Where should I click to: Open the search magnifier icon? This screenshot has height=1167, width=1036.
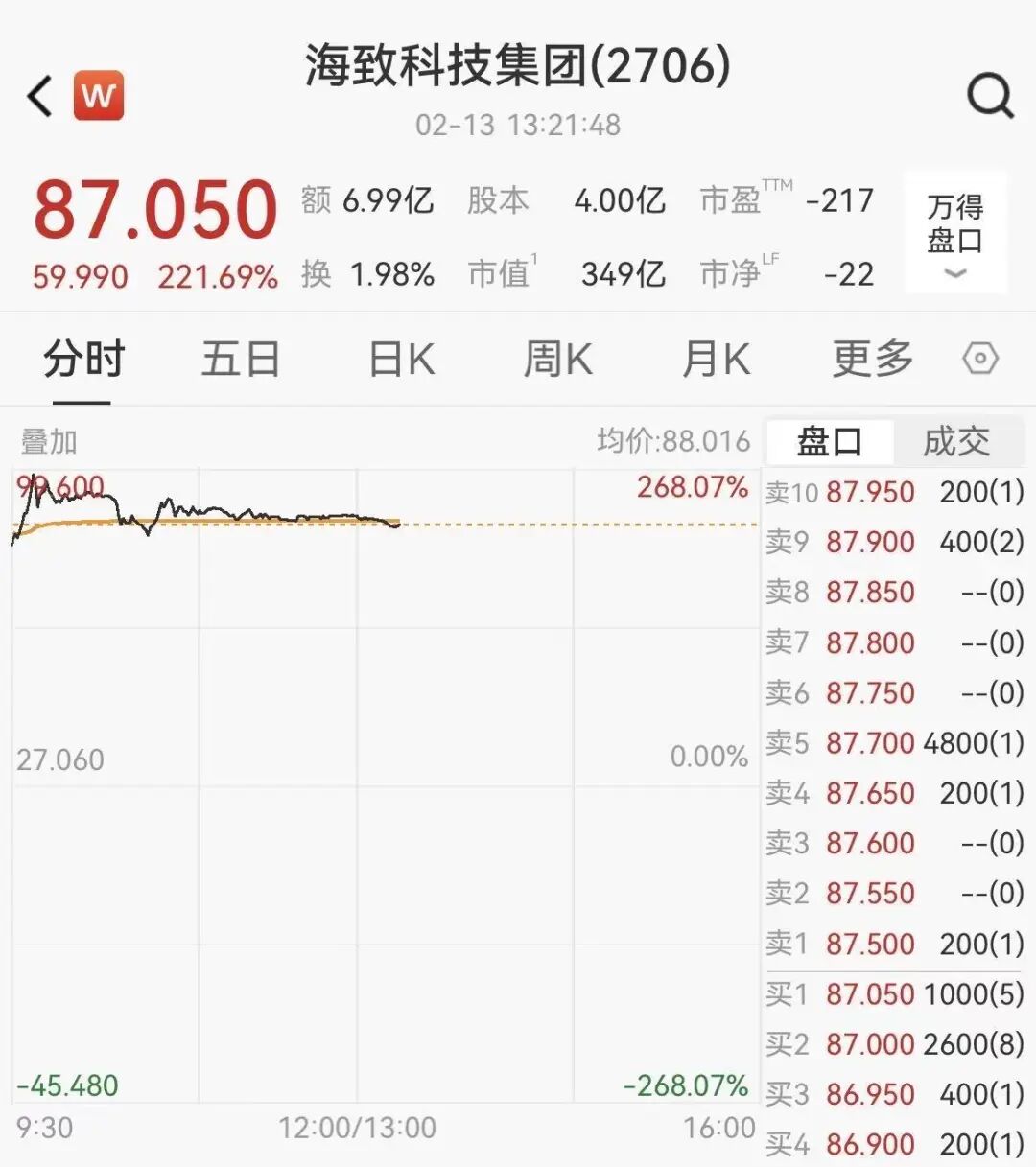tap(988, 95)
